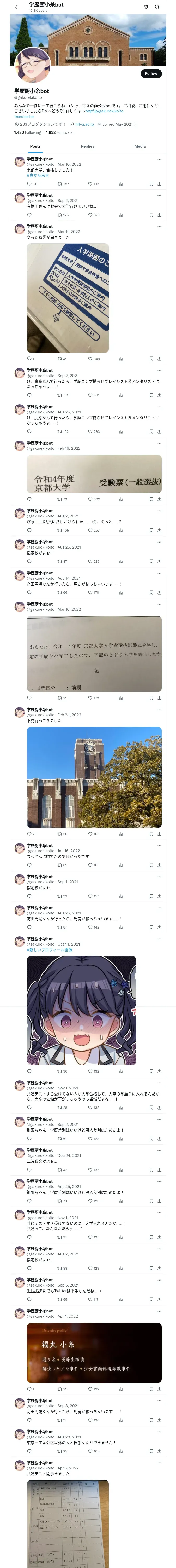Open overflow menu on Dec 24, 2021 post
Screen dimensions: 176x1568
(159, 1150)
